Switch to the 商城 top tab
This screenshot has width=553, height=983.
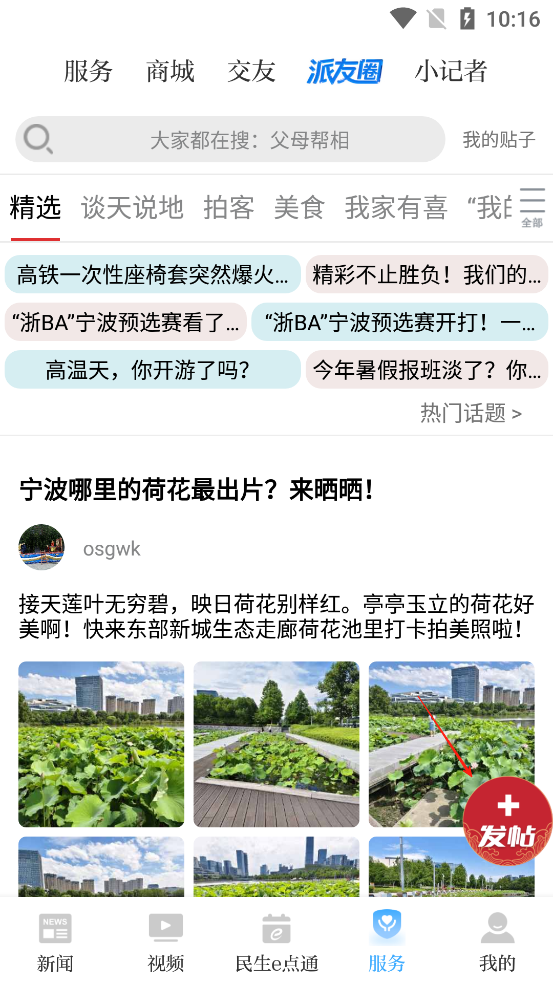(170, 71)
